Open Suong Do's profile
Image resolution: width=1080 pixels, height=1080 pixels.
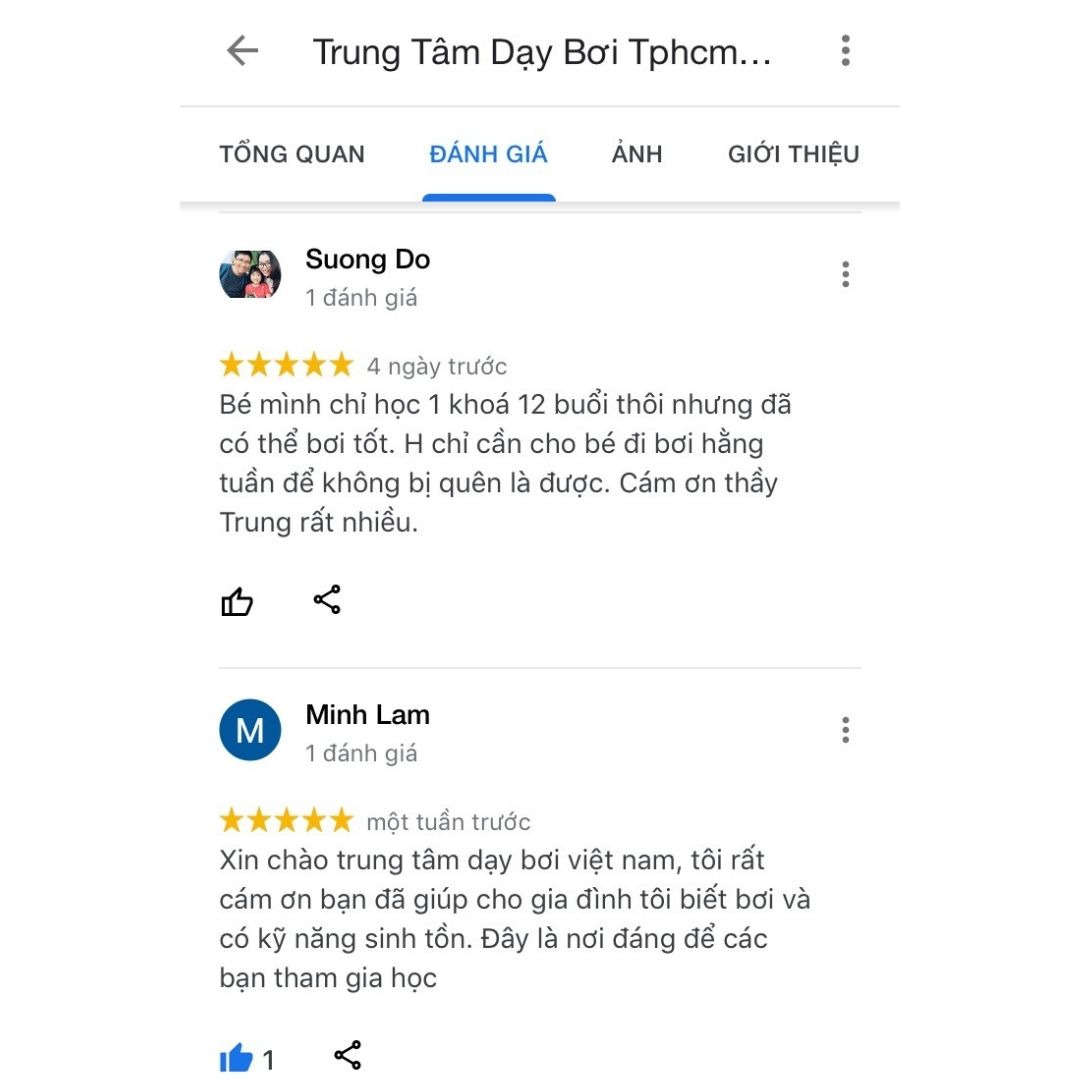[x=250, y=274]
